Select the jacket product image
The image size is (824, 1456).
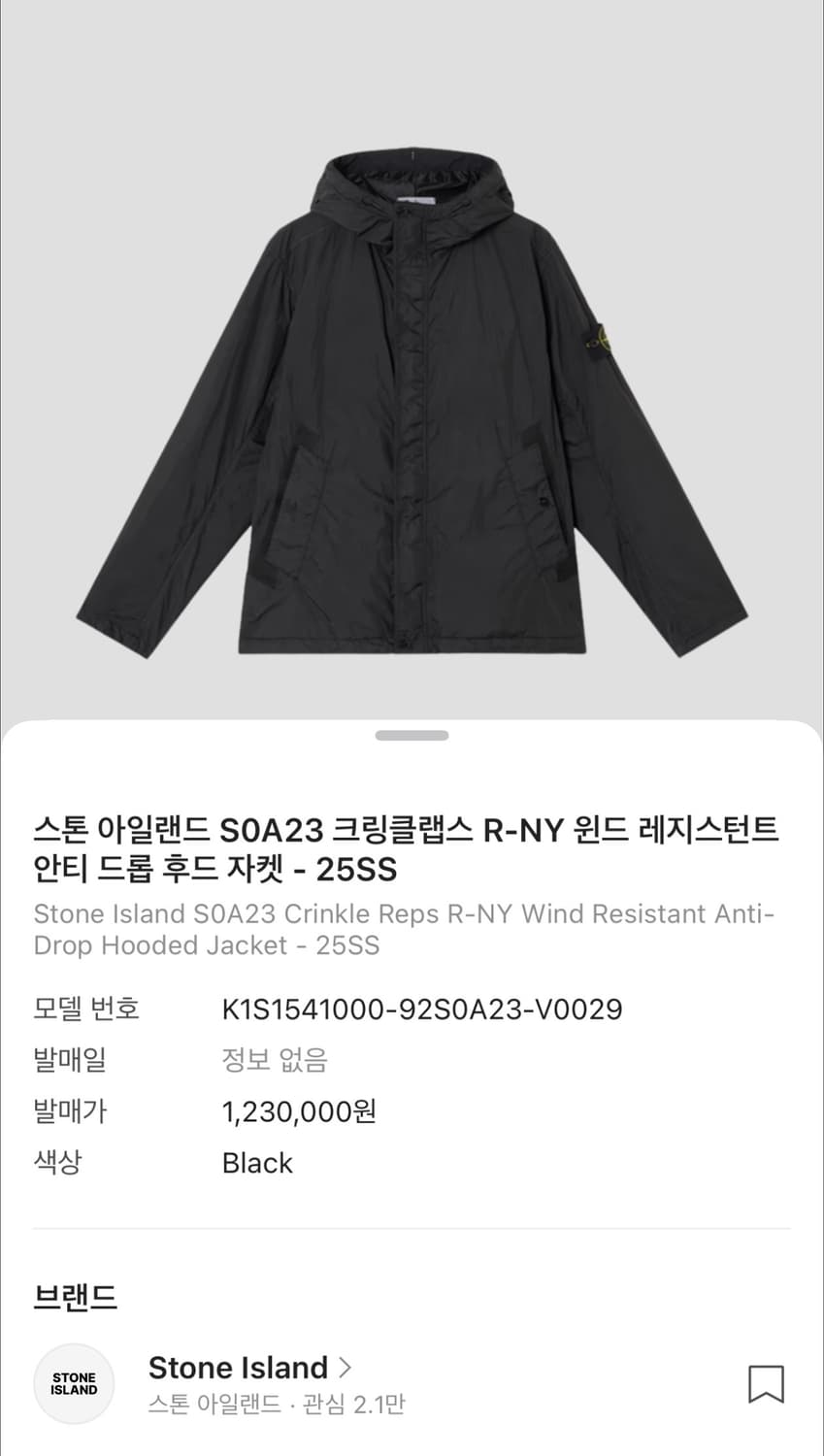pyautogui.click(x=412, y=388)
